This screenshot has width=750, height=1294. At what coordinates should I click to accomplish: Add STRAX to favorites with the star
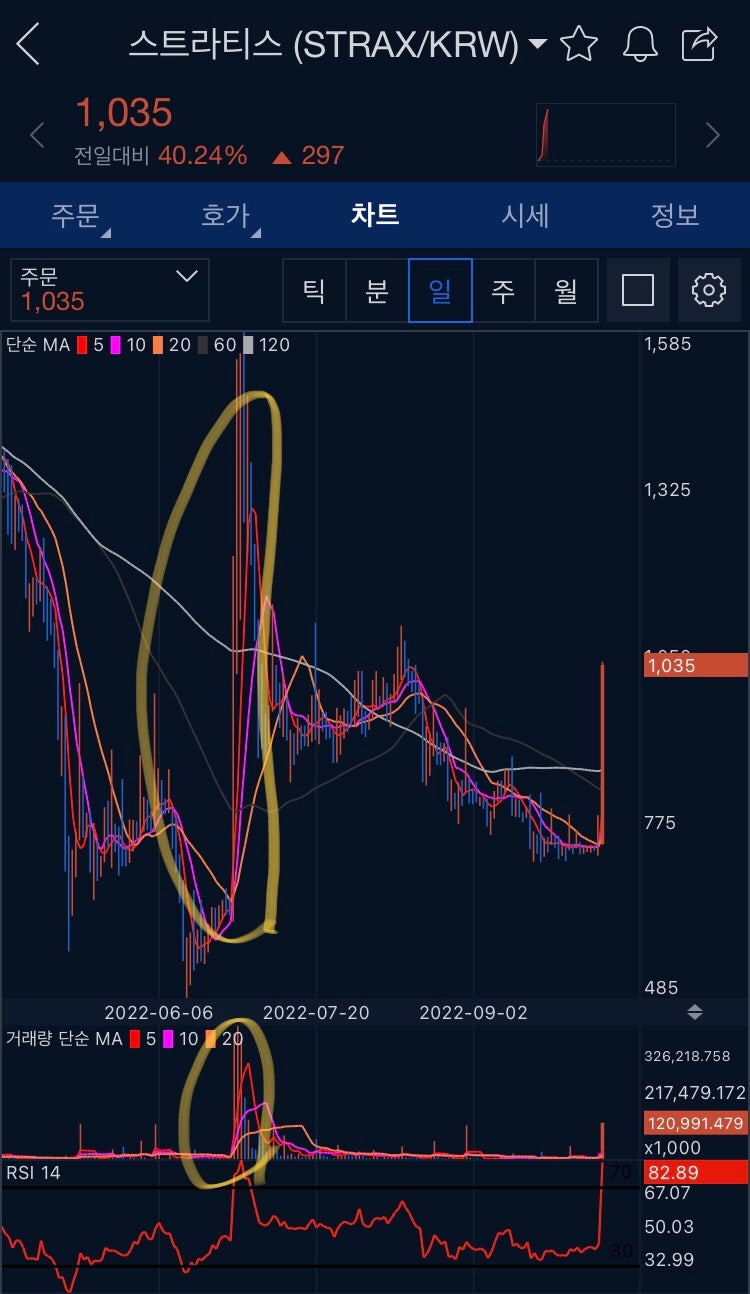point(579,44)
